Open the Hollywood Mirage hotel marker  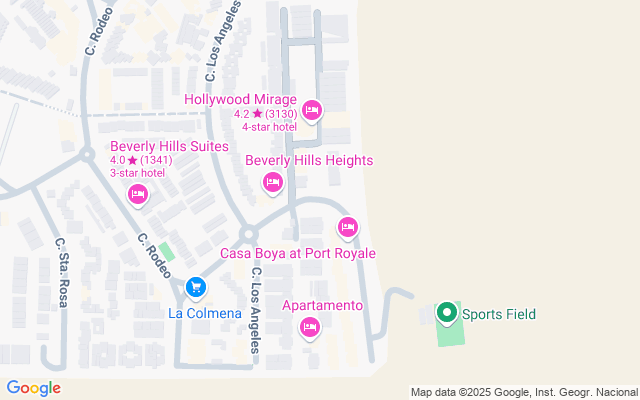[311, 110]
